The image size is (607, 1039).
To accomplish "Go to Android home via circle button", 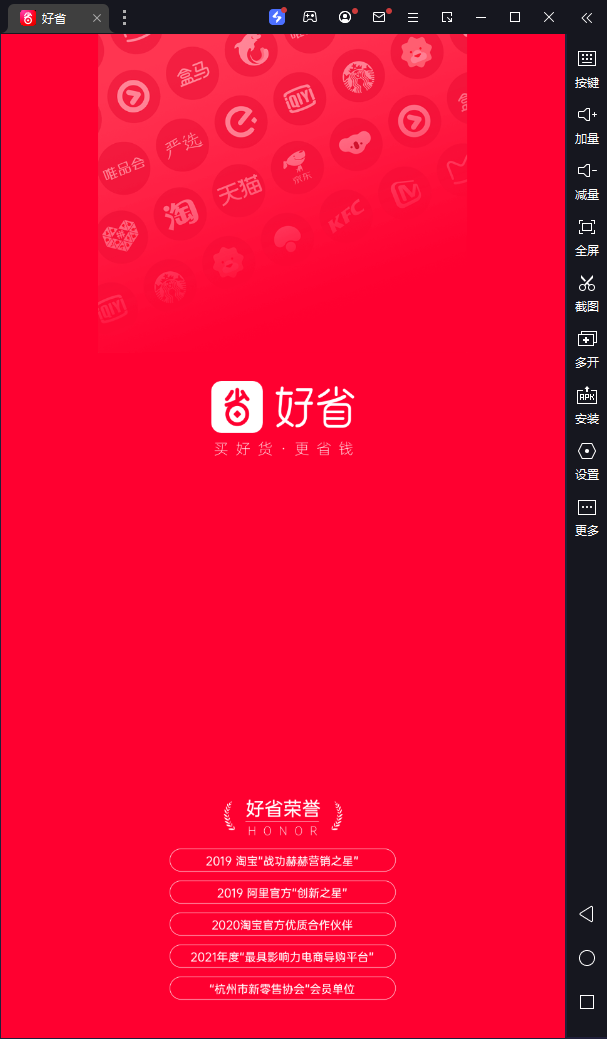I will coord(587,958).
